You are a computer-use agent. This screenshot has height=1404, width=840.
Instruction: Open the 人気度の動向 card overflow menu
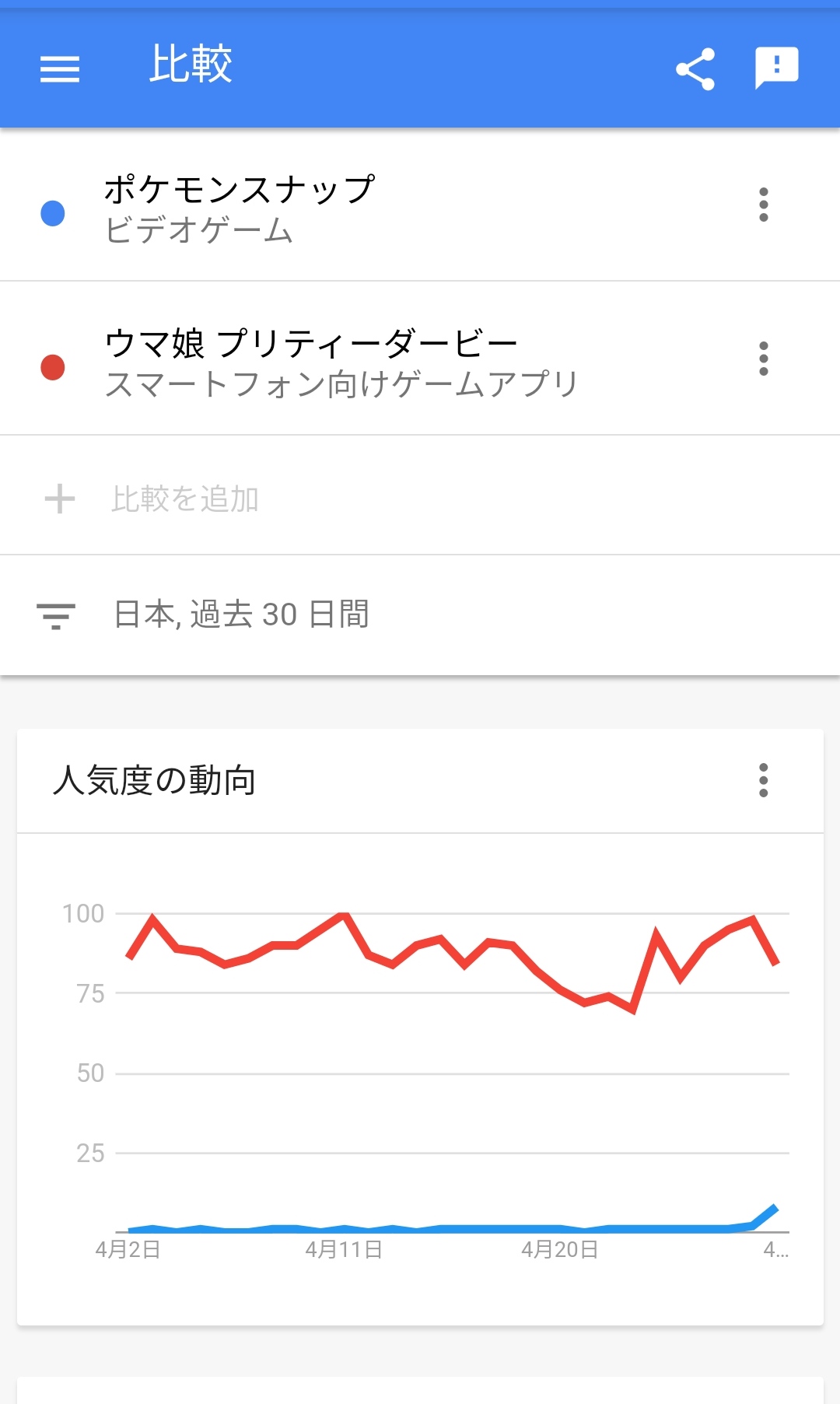pos(763,779)
